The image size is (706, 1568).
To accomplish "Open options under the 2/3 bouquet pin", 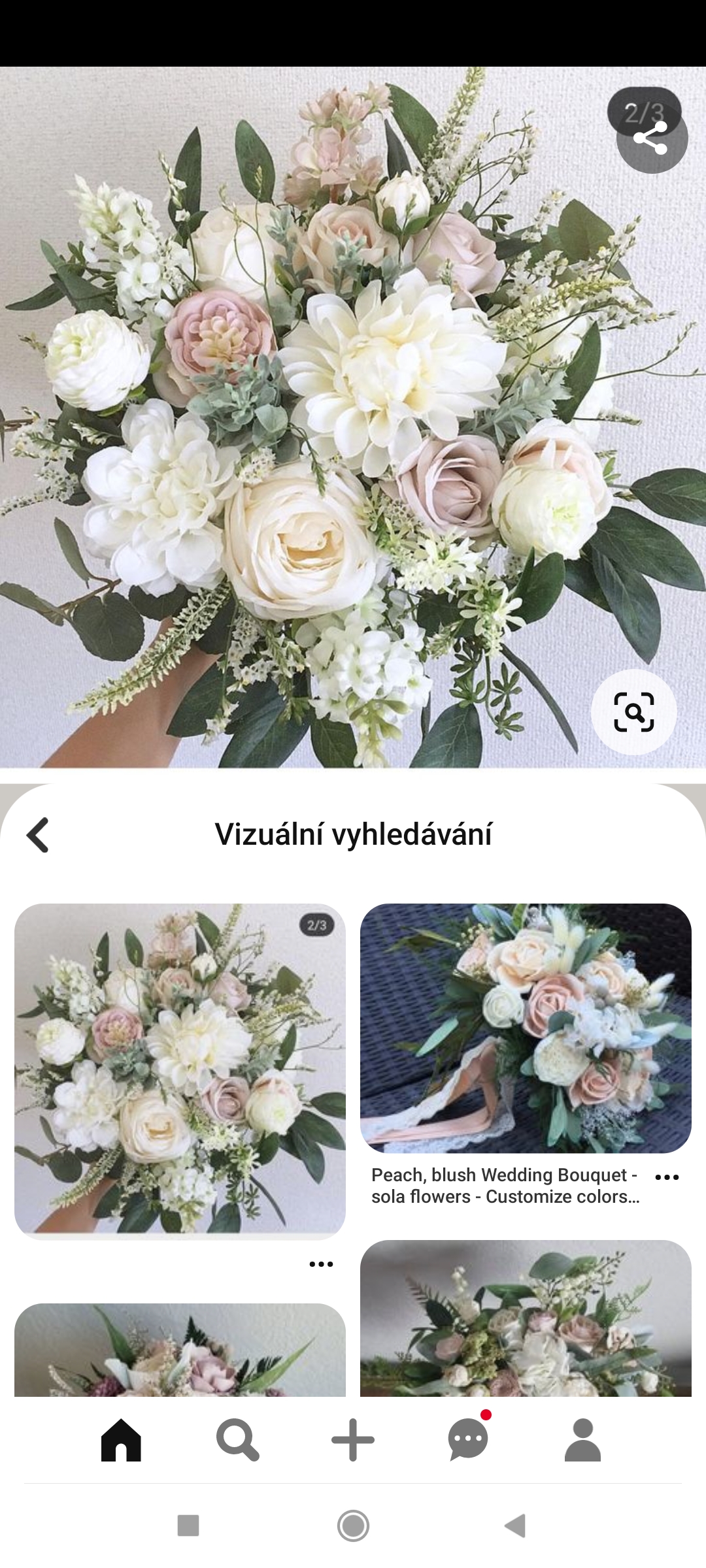I will (x=321, y=1264).
